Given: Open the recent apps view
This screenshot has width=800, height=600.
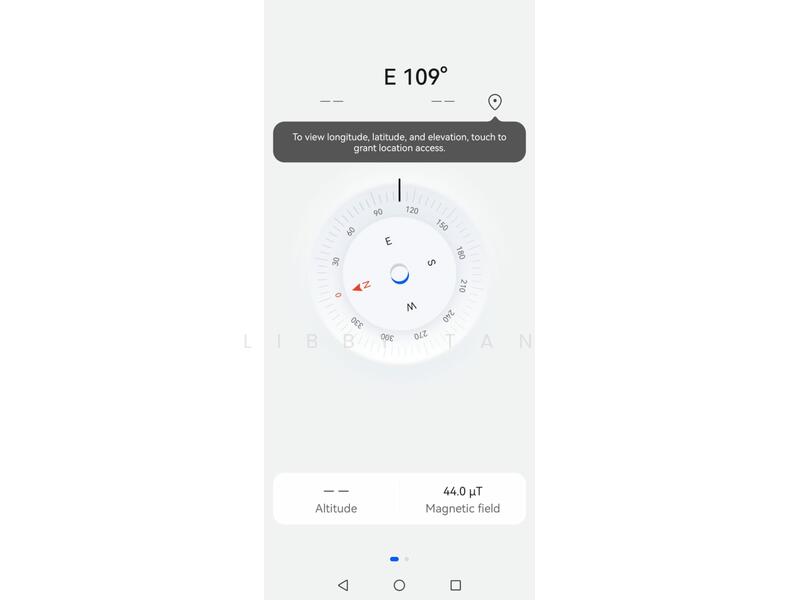Looking at the screenshot, I should pyautogui.click(x=455, y=585).
